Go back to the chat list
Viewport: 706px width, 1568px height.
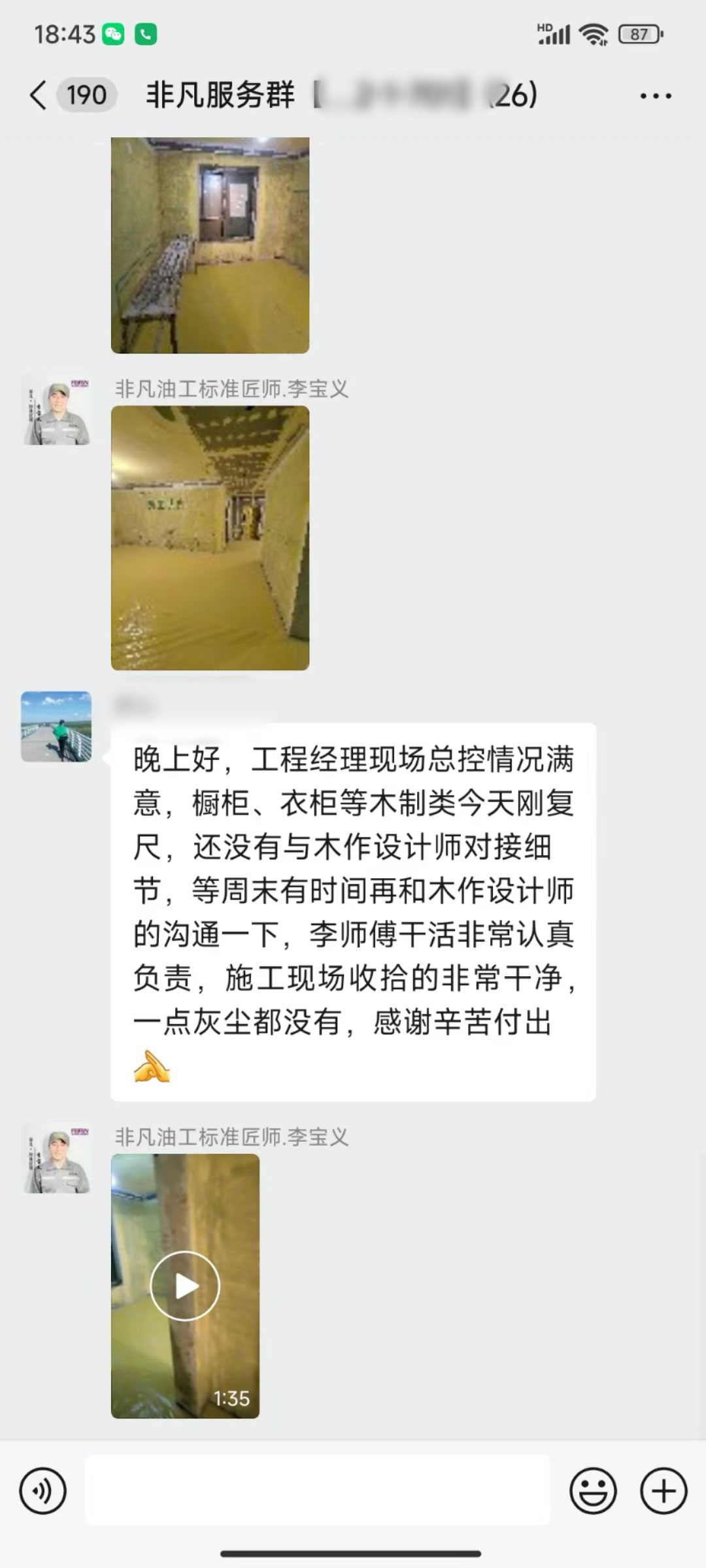[x=39, y=95]
